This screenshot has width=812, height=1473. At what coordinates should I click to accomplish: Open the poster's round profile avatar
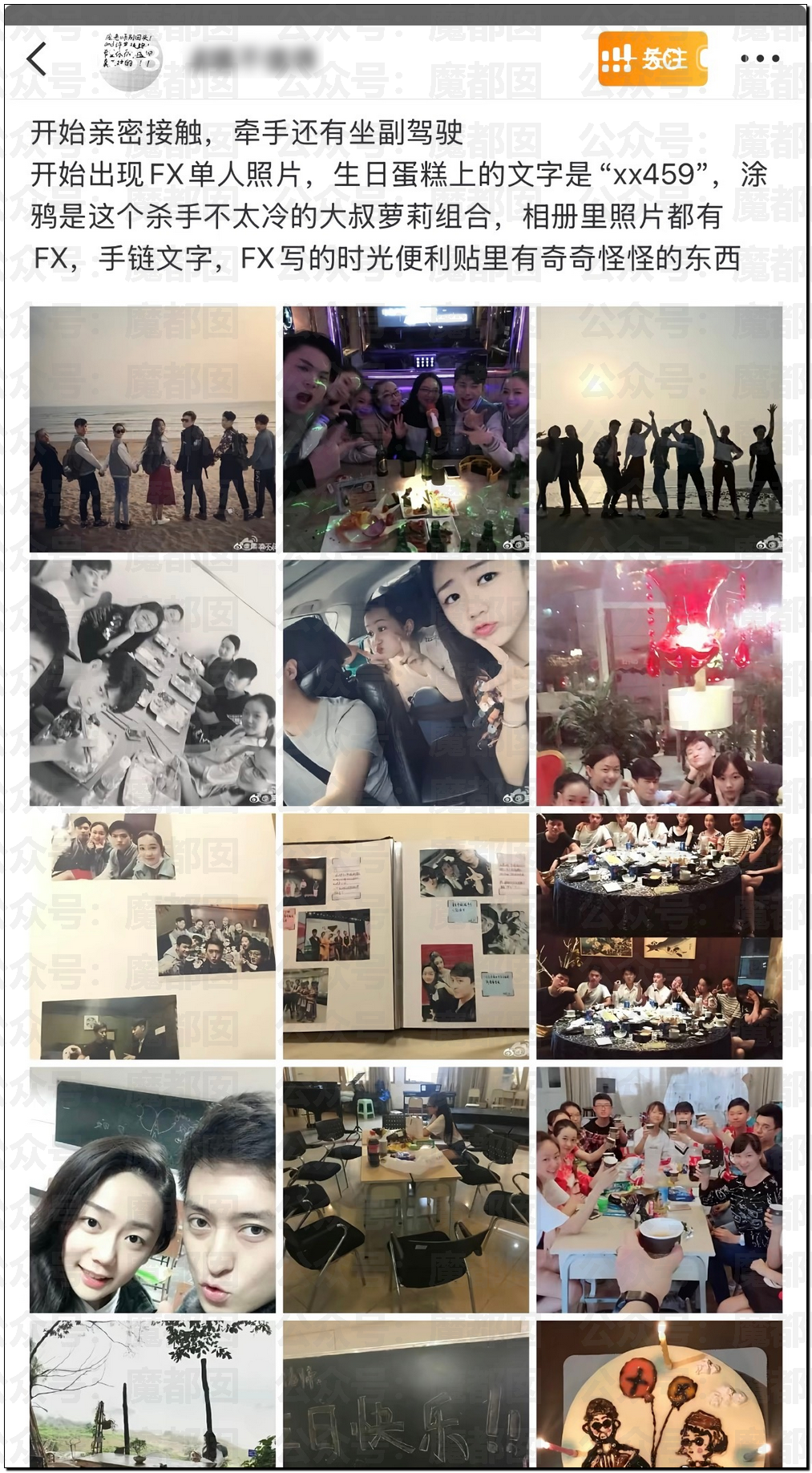[130, 60]
